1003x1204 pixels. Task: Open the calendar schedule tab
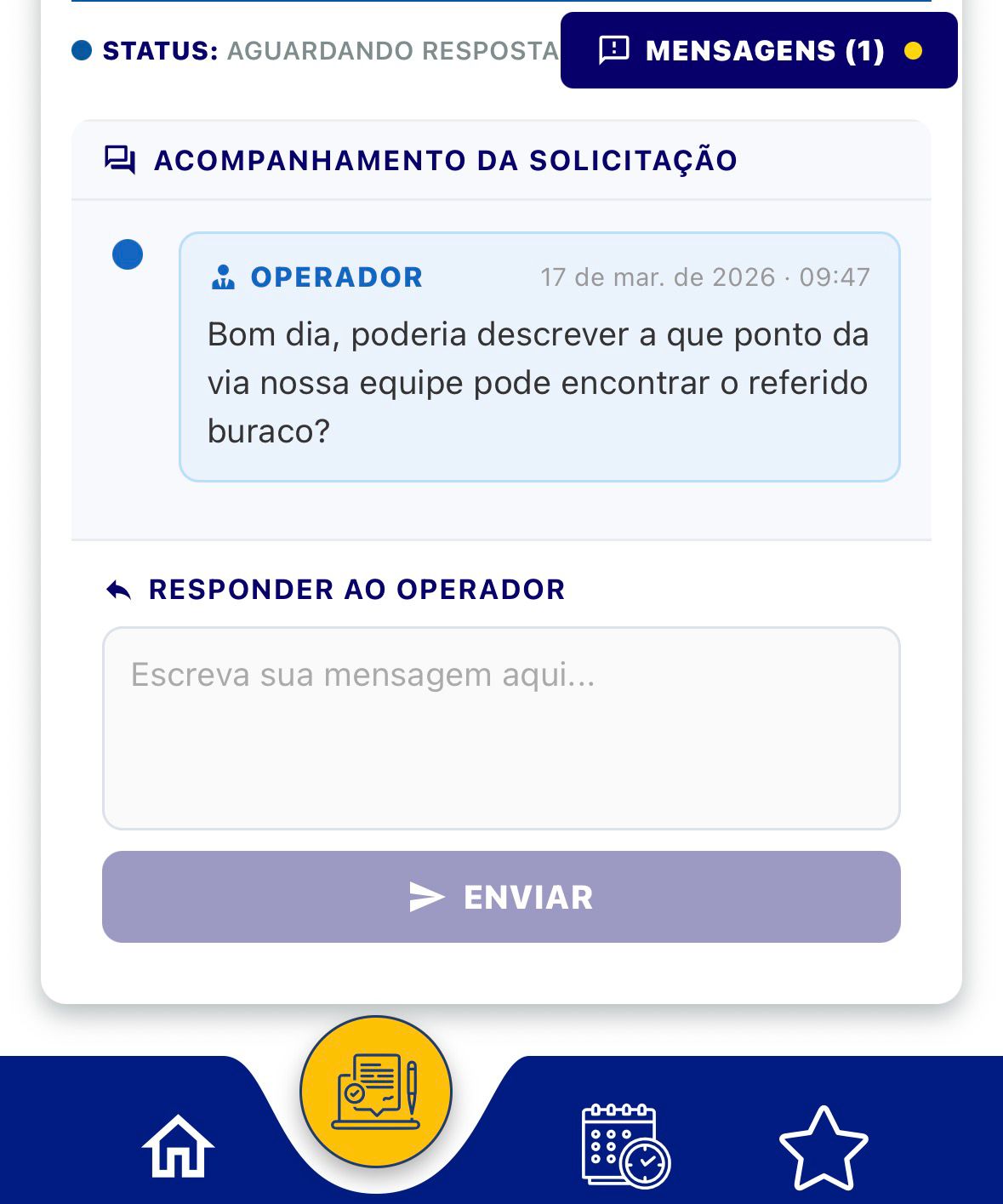pyautogui.click(x=625, y=1144)
